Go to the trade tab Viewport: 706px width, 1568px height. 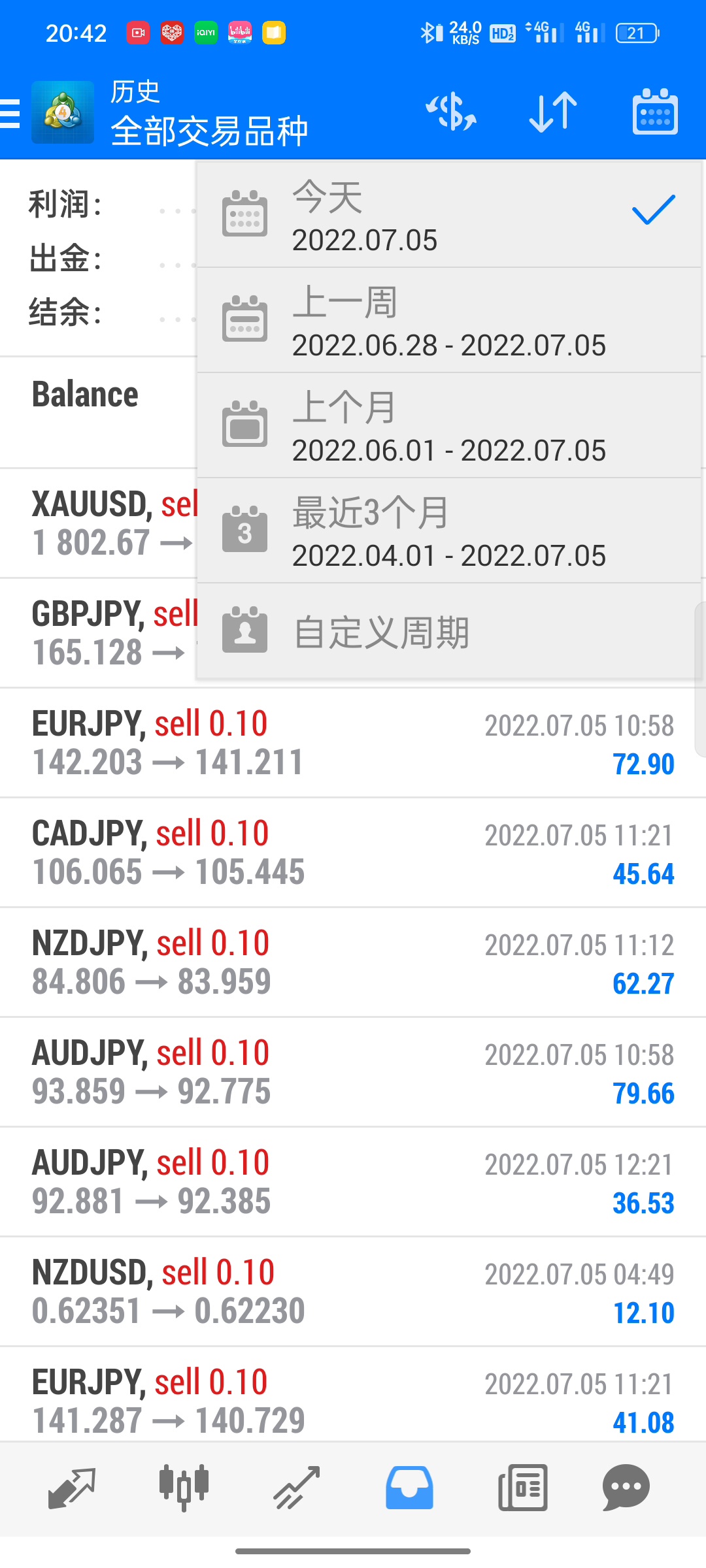296,1488
